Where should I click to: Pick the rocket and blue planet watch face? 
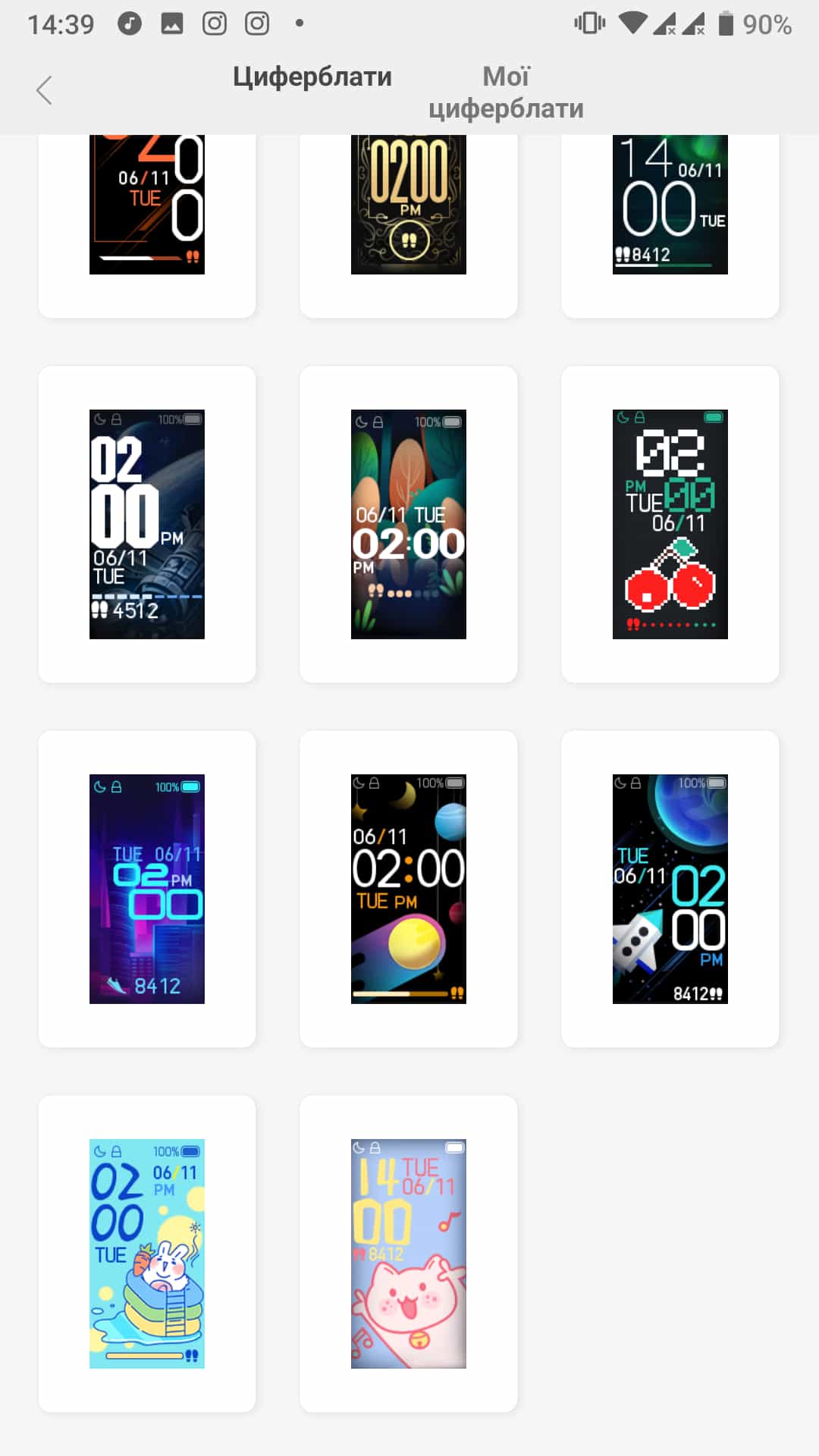coord(670,889)
